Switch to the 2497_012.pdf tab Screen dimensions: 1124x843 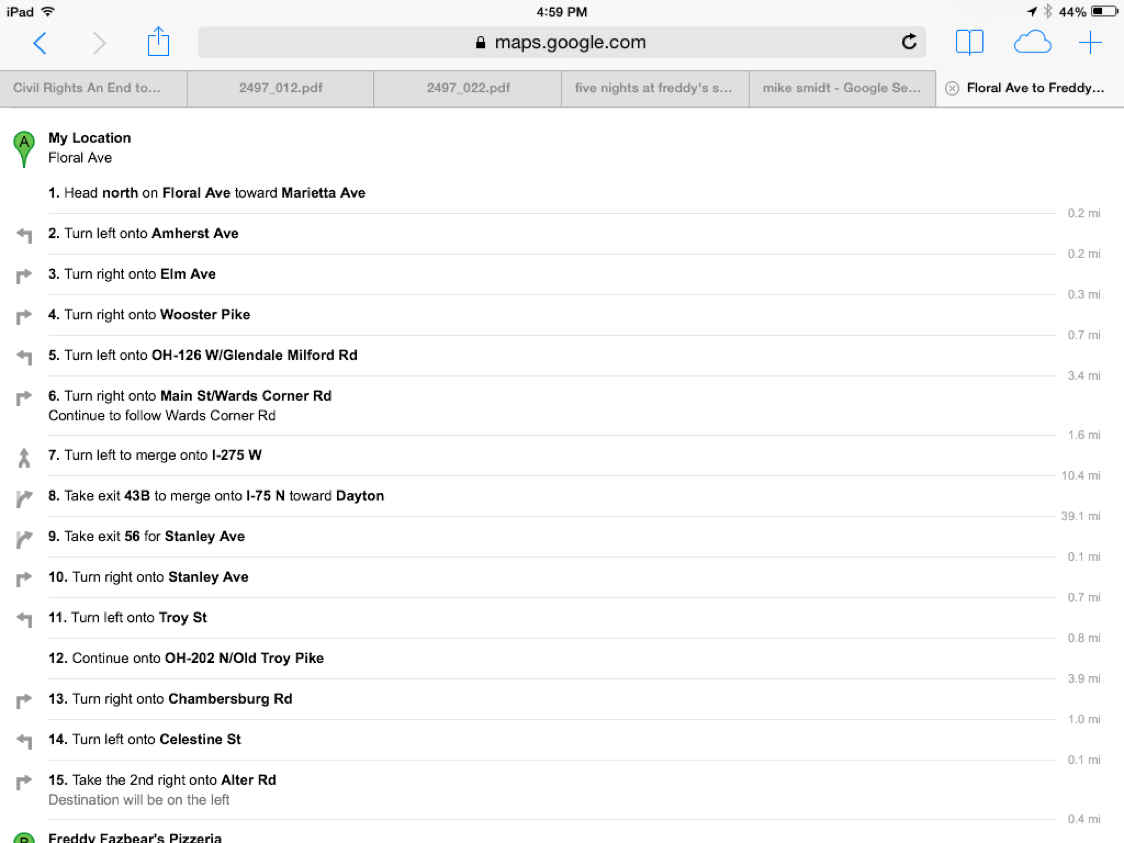point(280,88)
